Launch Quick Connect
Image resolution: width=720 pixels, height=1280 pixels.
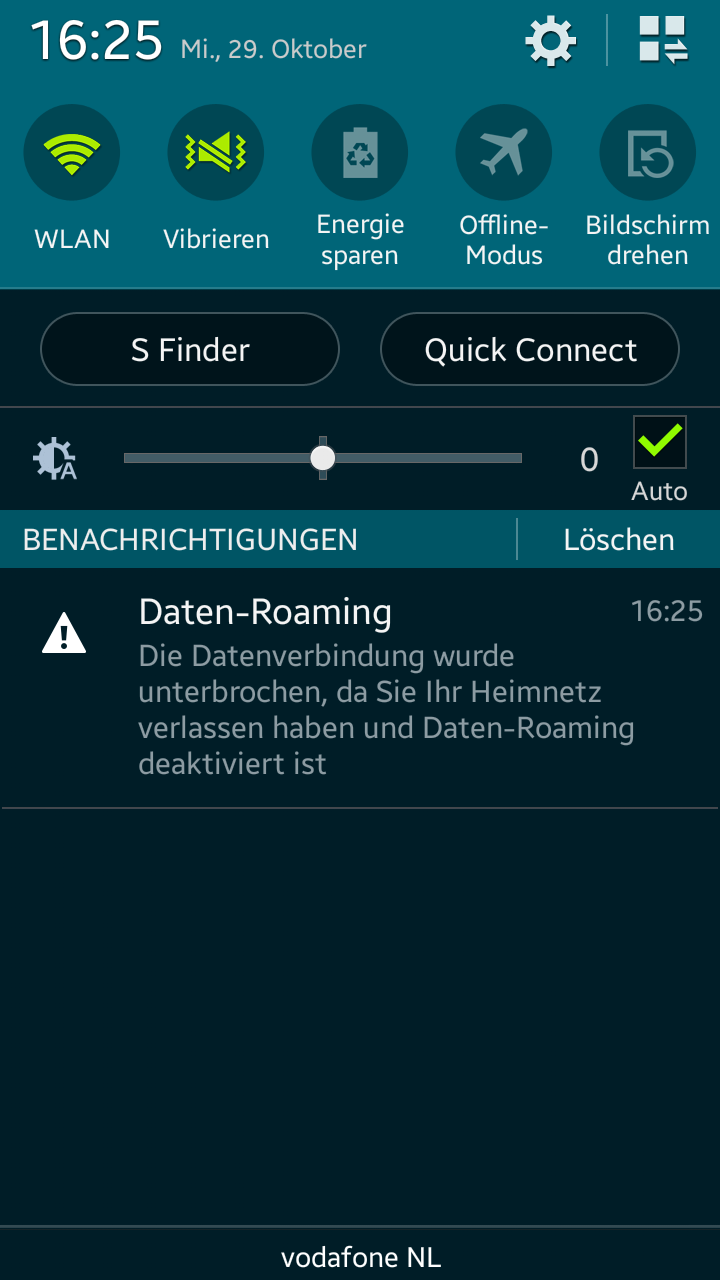pos(530,349)
